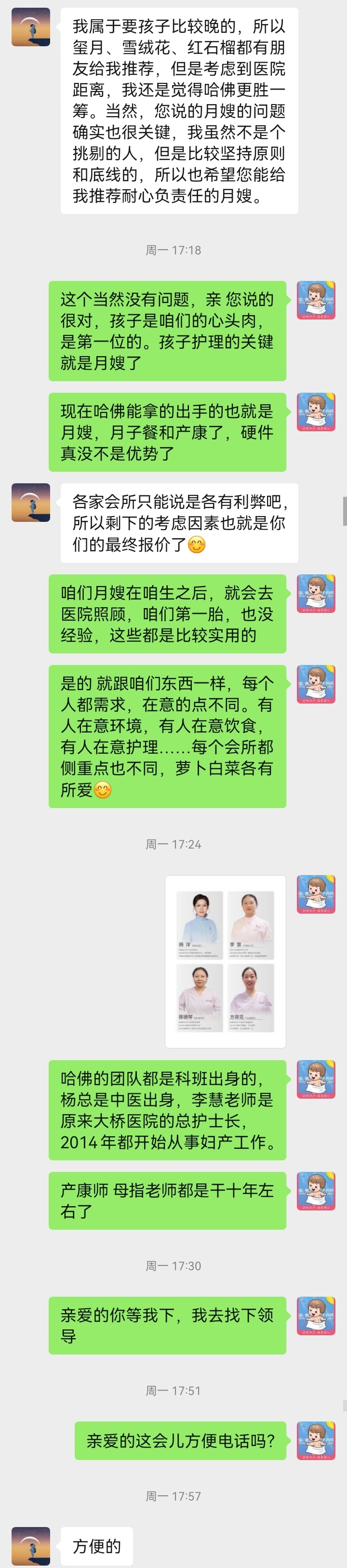
Task: View the profile avatar next to the staff photo
Action: click(316, 894)
